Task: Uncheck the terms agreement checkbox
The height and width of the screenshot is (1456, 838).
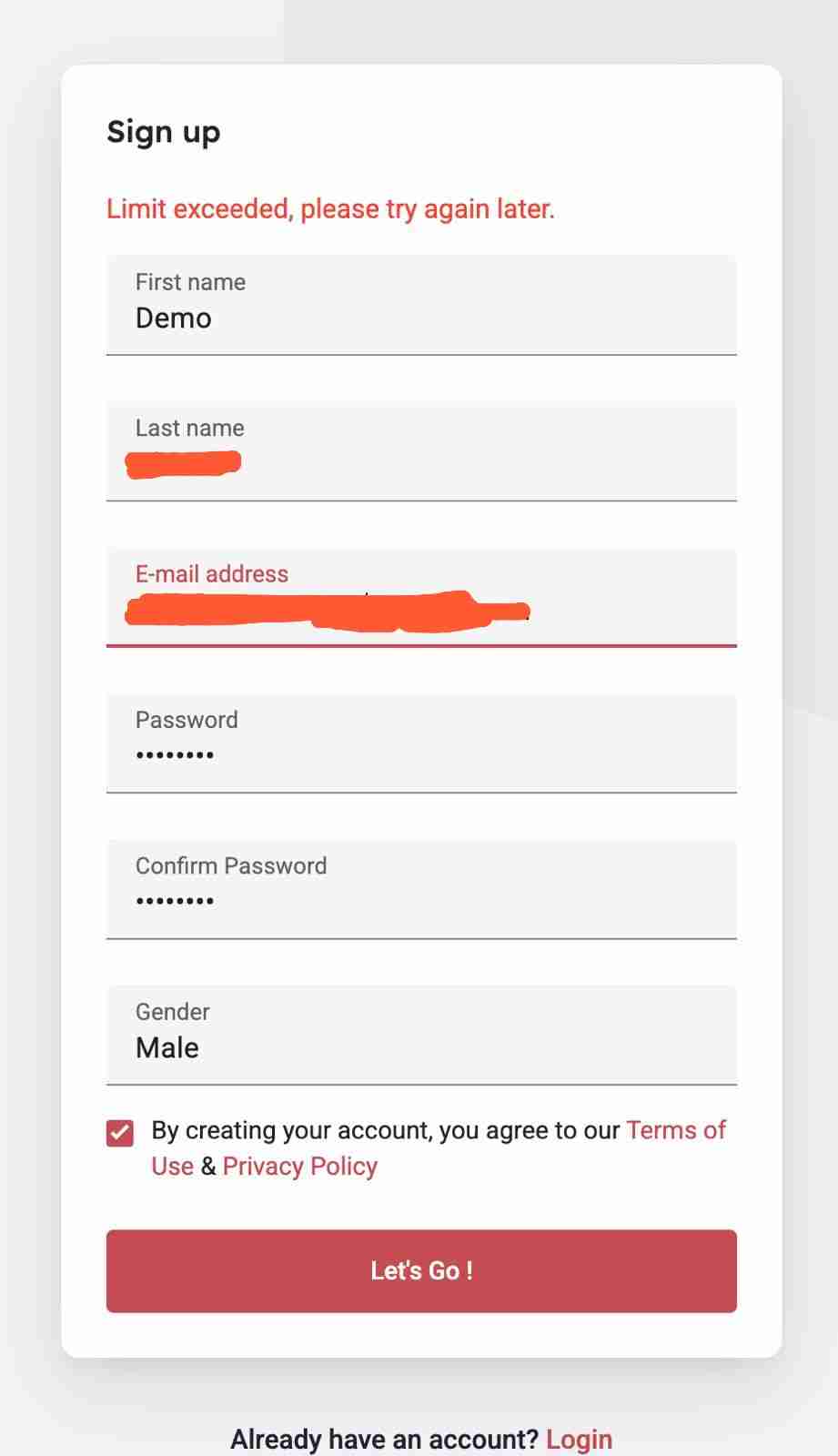Action: (120, 1133)
